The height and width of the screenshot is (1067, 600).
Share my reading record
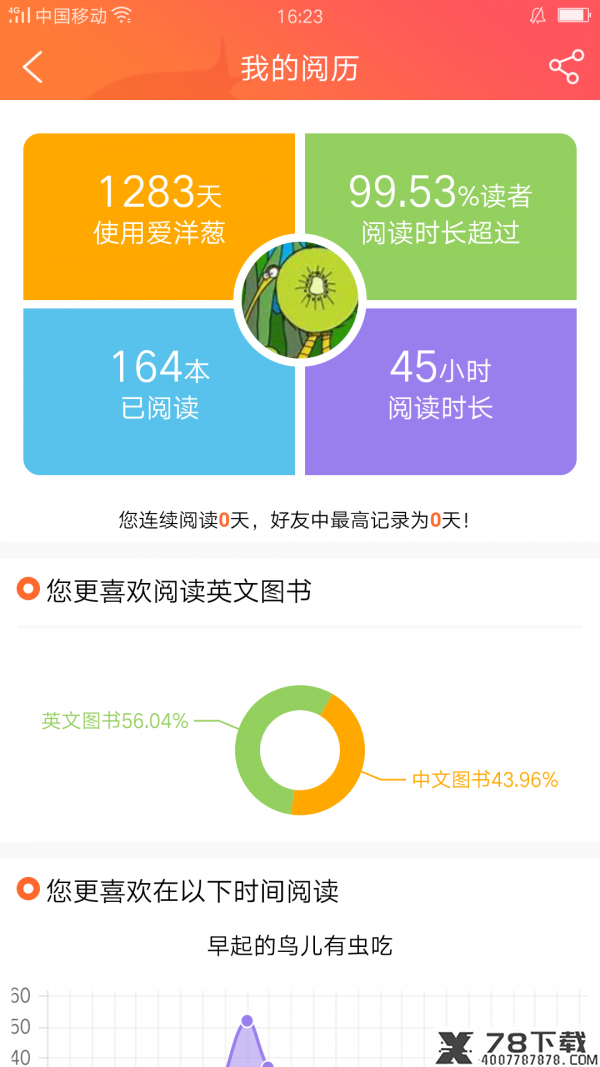(x=567, y=67)
